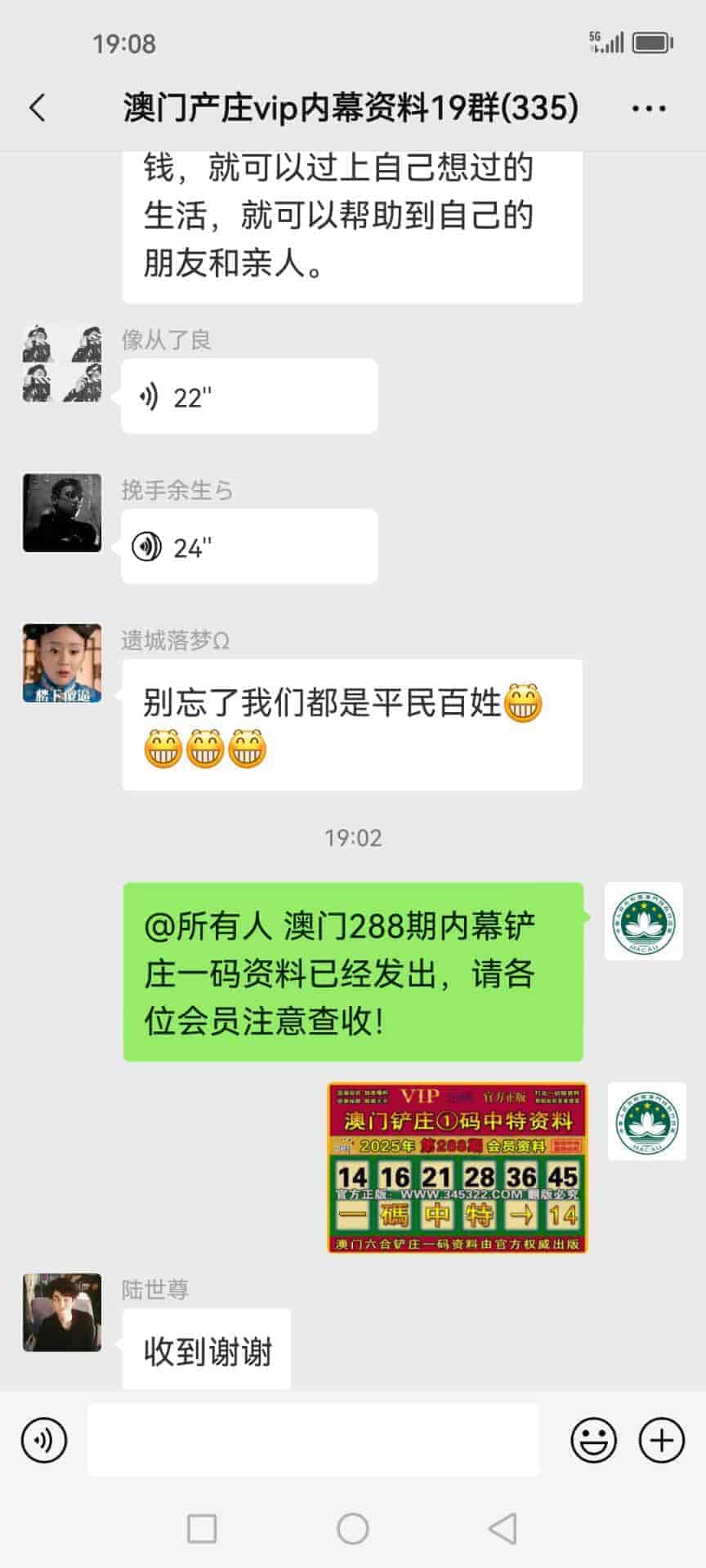Image resolution: width=706 pixels, height=1568 pixels.
Task: Tap the system home button
Action: point(353,1528)
